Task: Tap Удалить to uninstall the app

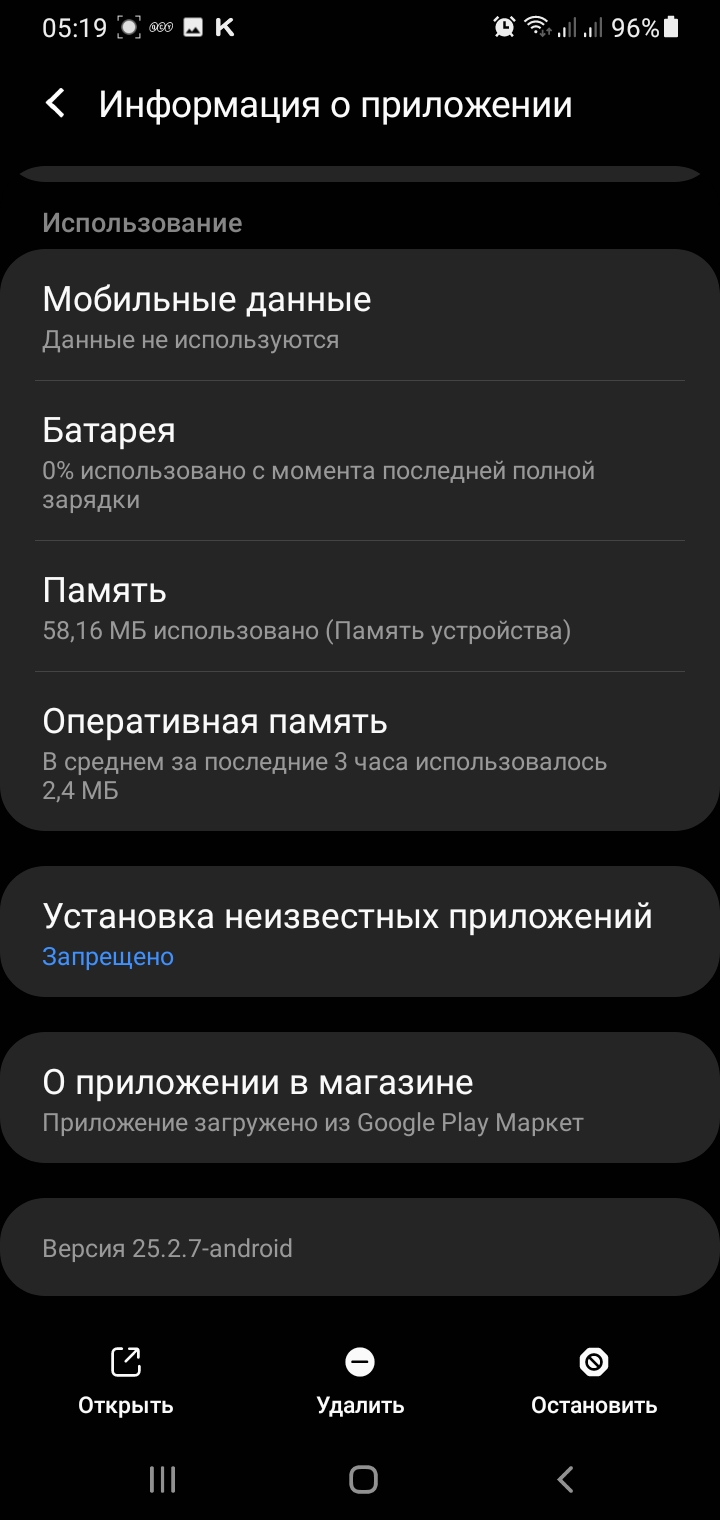Action: 360,1380
